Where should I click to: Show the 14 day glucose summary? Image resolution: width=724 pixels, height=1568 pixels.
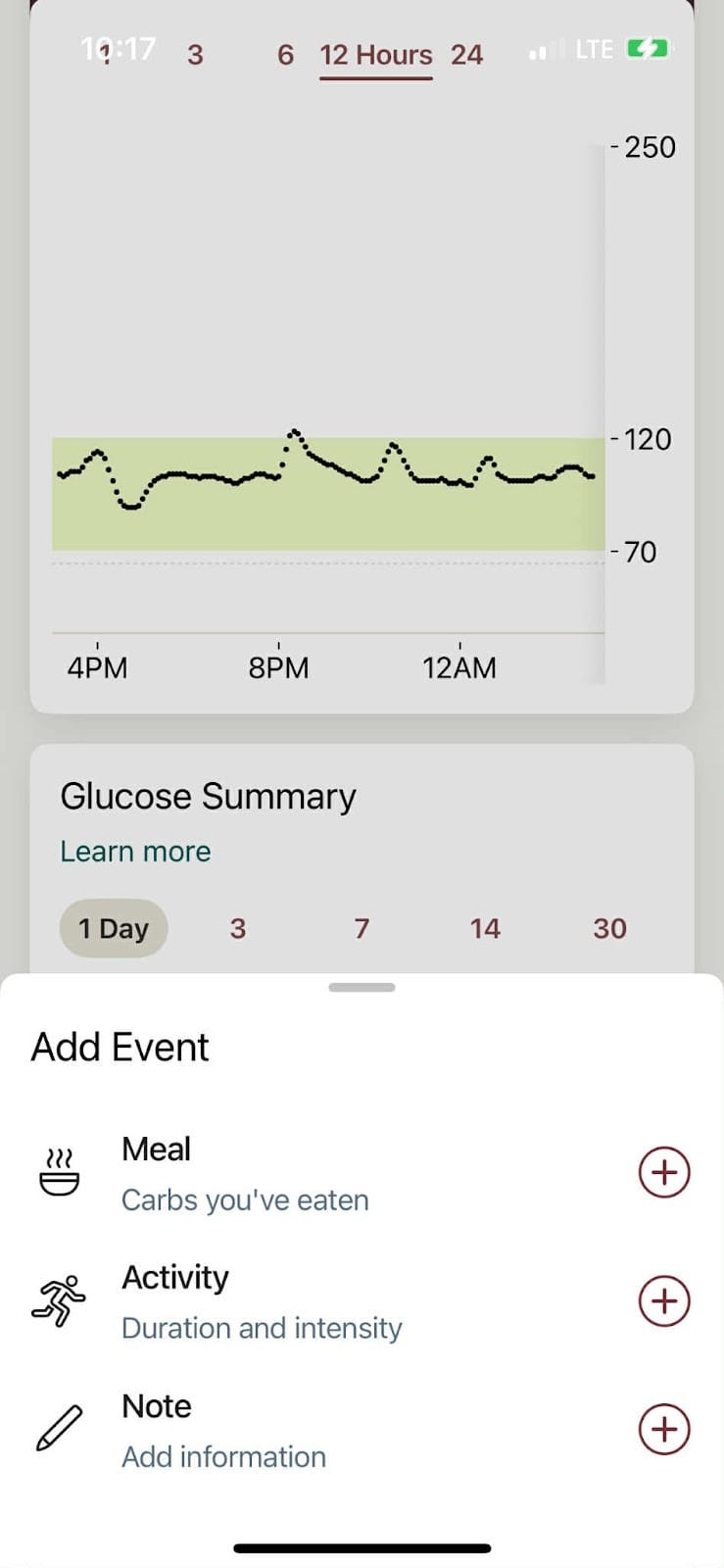[485, 928]
